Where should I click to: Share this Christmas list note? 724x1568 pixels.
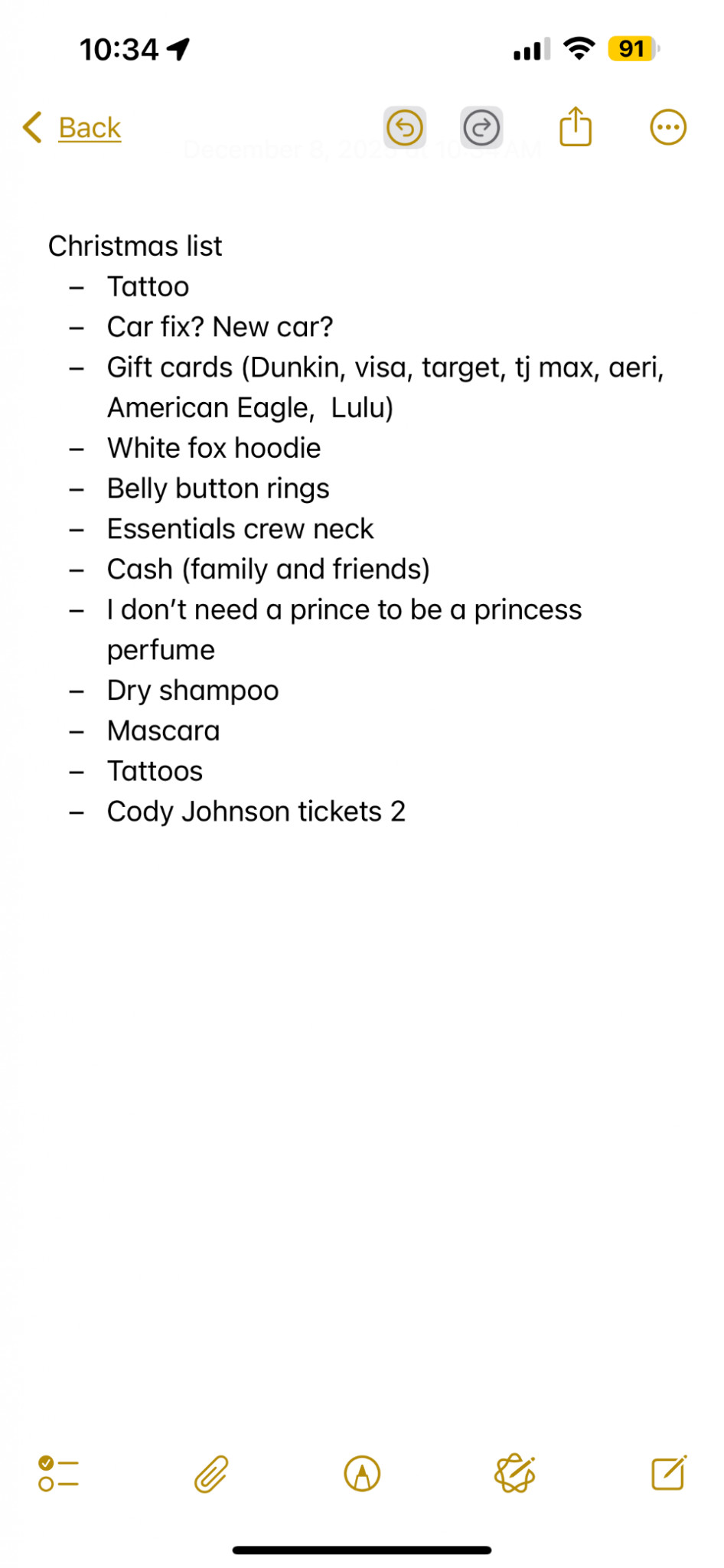click(576, 126)
